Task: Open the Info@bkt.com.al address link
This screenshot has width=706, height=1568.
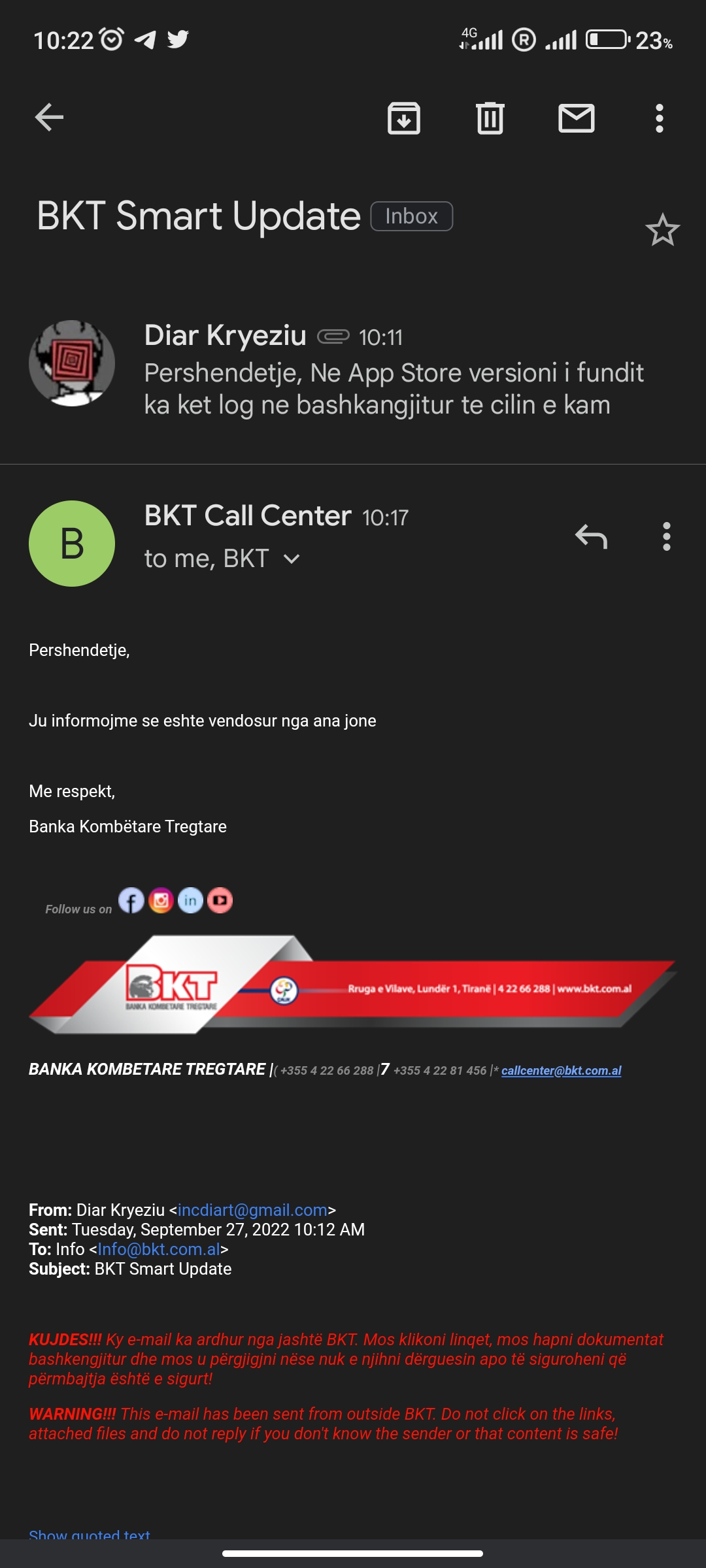Action: pos(159,1249)
